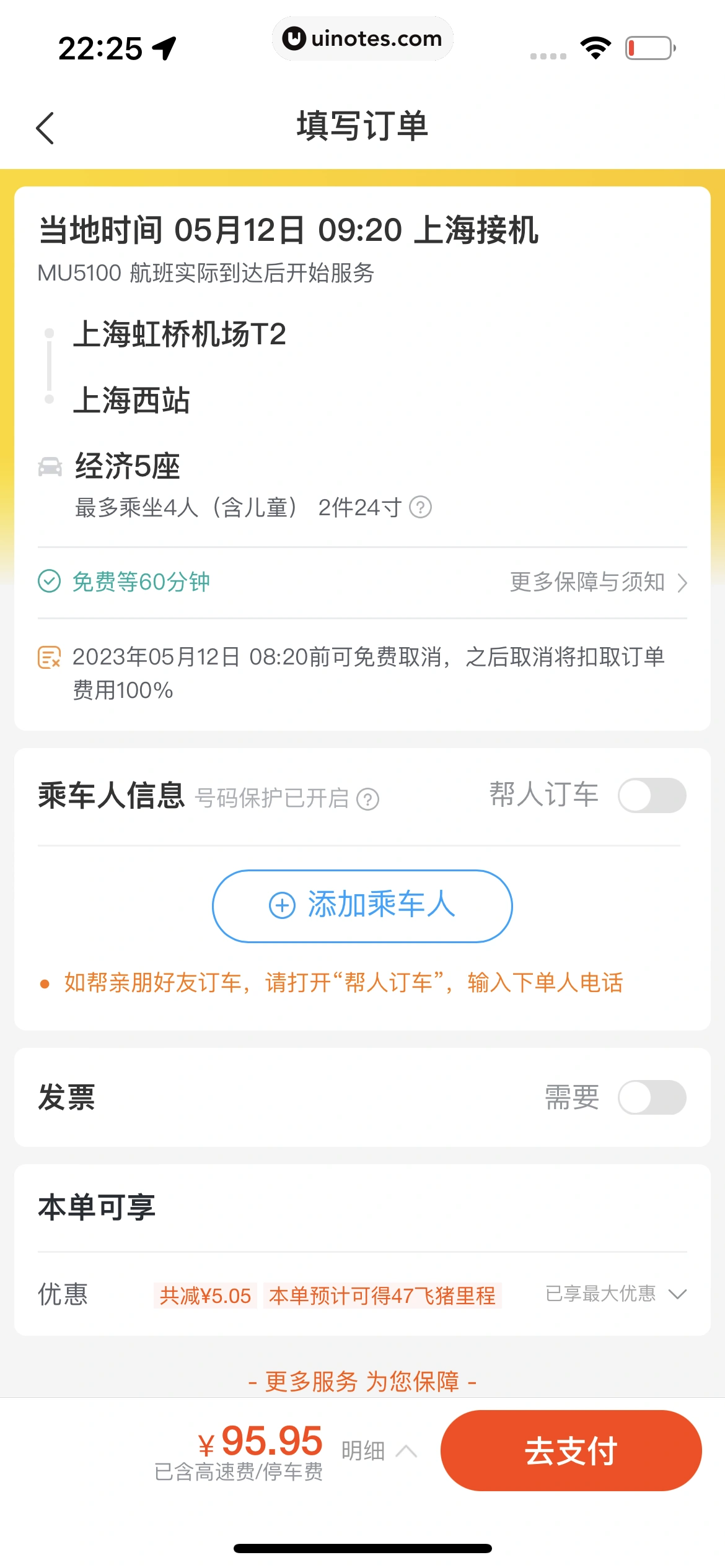Enable the 帮人订车 switch
This screenshot has height=1568, width=725.
[x=651, y=796]
